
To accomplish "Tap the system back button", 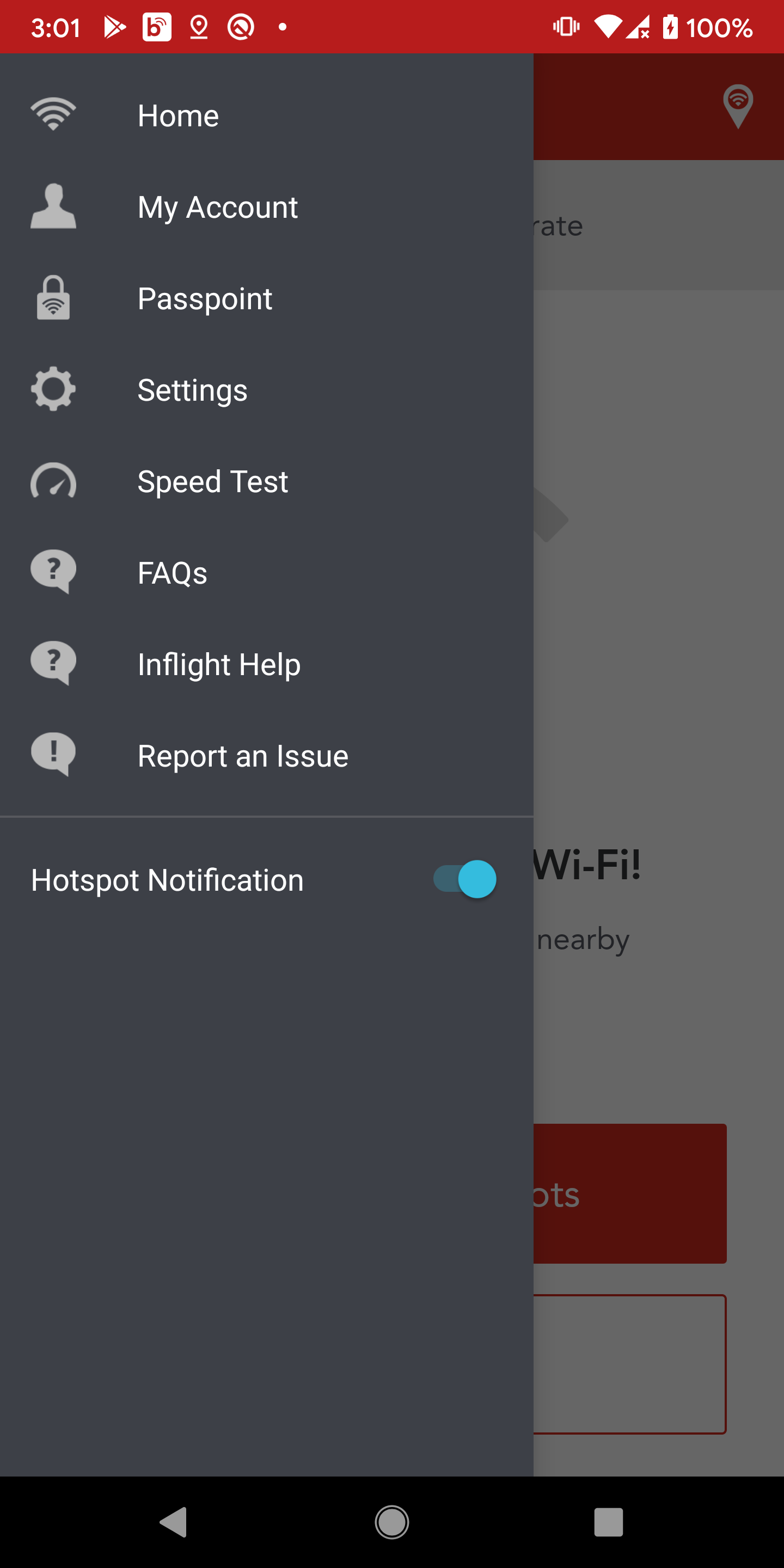I will click(x=174, y=1522).
